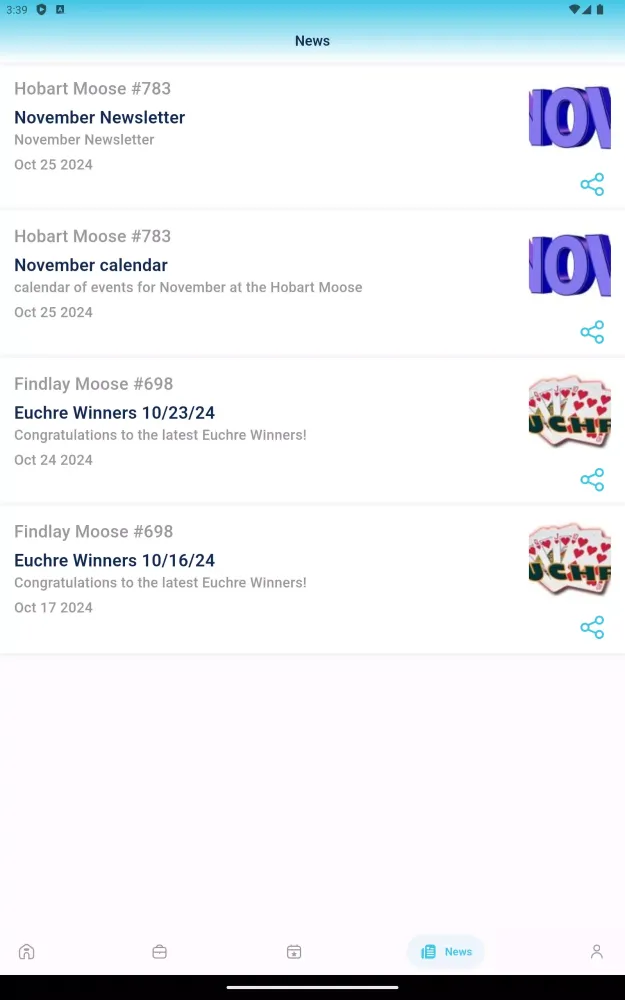
Task: Open the November calendar article
Action: coord(91,266)
